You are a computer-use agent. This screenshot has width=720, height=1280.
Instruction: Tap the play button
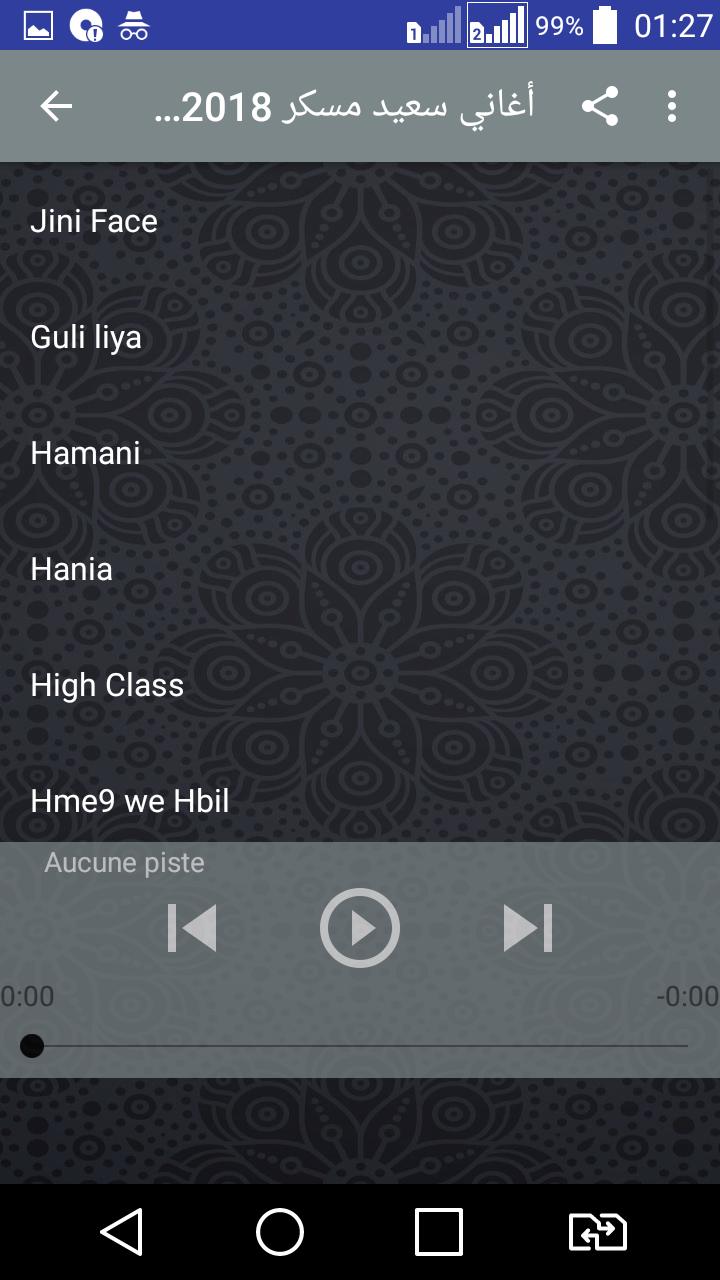pyautogui.click(x=360, y=927)
